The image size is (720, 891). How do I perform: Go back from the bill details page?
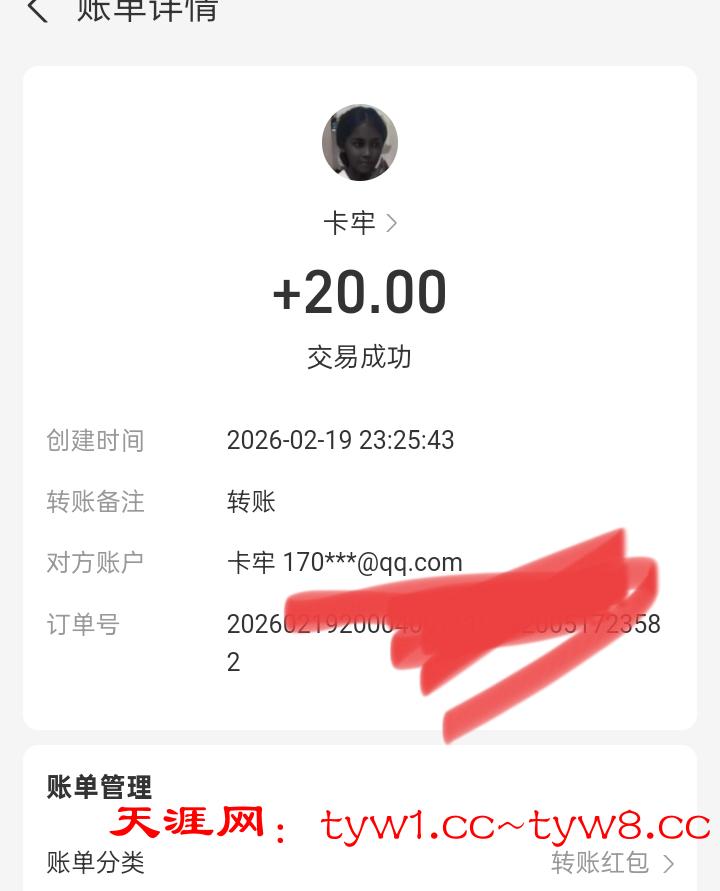click(37, 12)
